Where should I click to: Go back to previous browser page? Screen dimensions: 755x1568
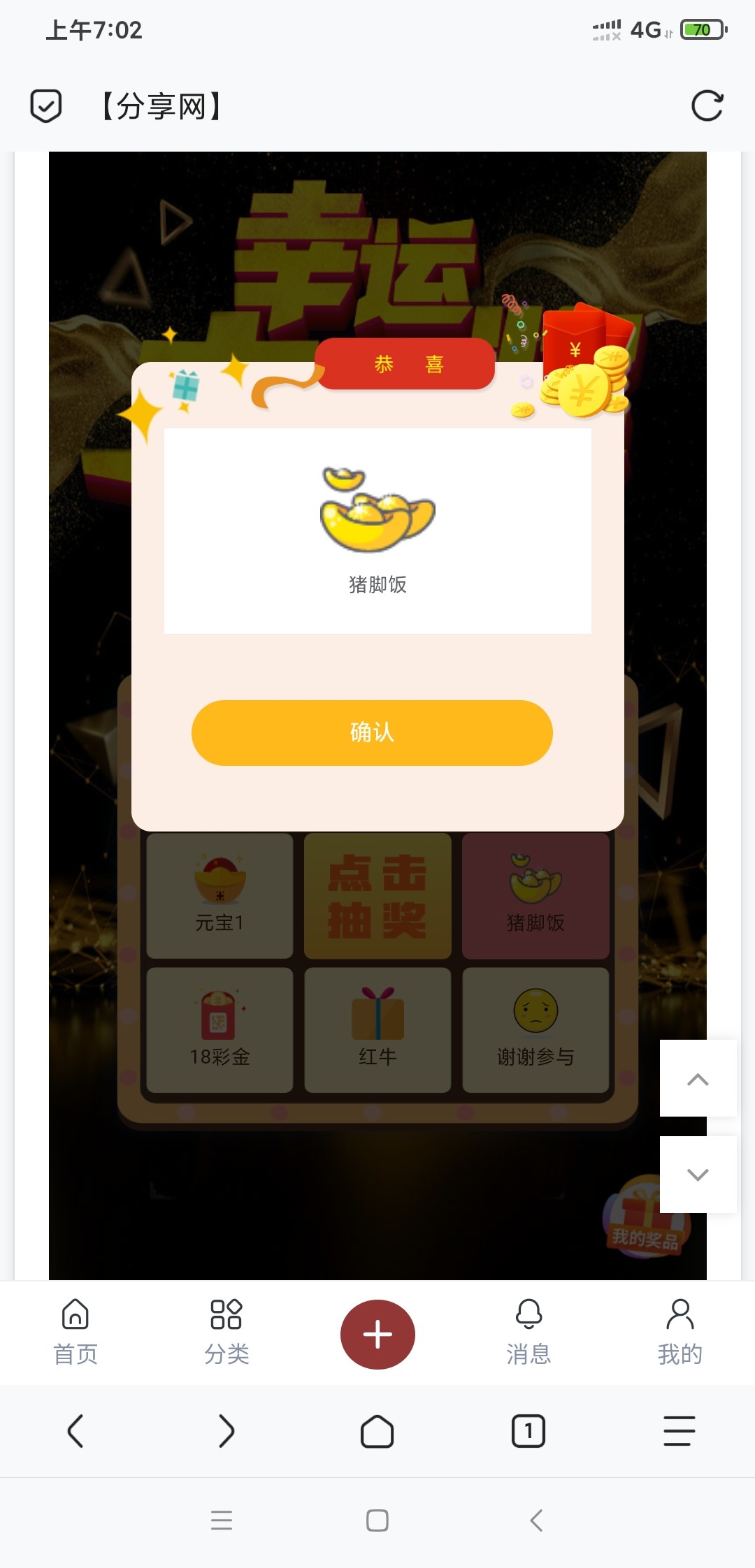[75, 1430]
